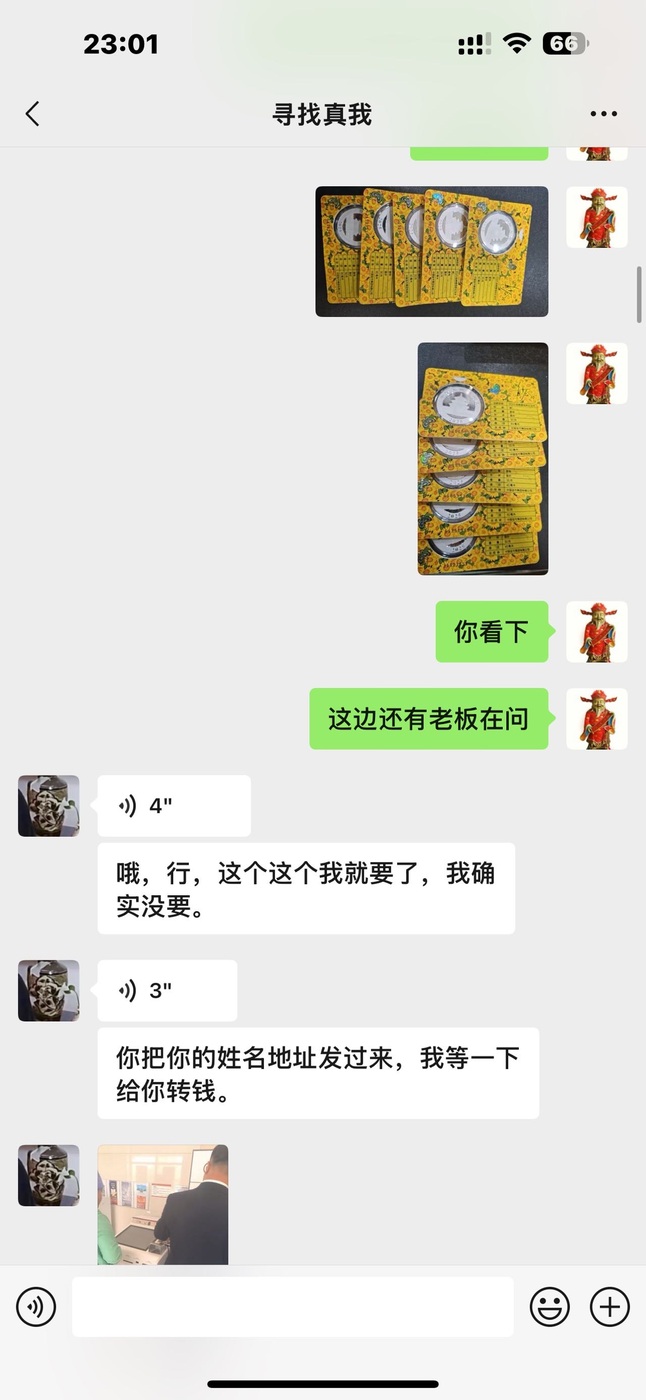646x1400 pixels.
Task: Open the chat info three-dot menu
Action: coord(604,114)
